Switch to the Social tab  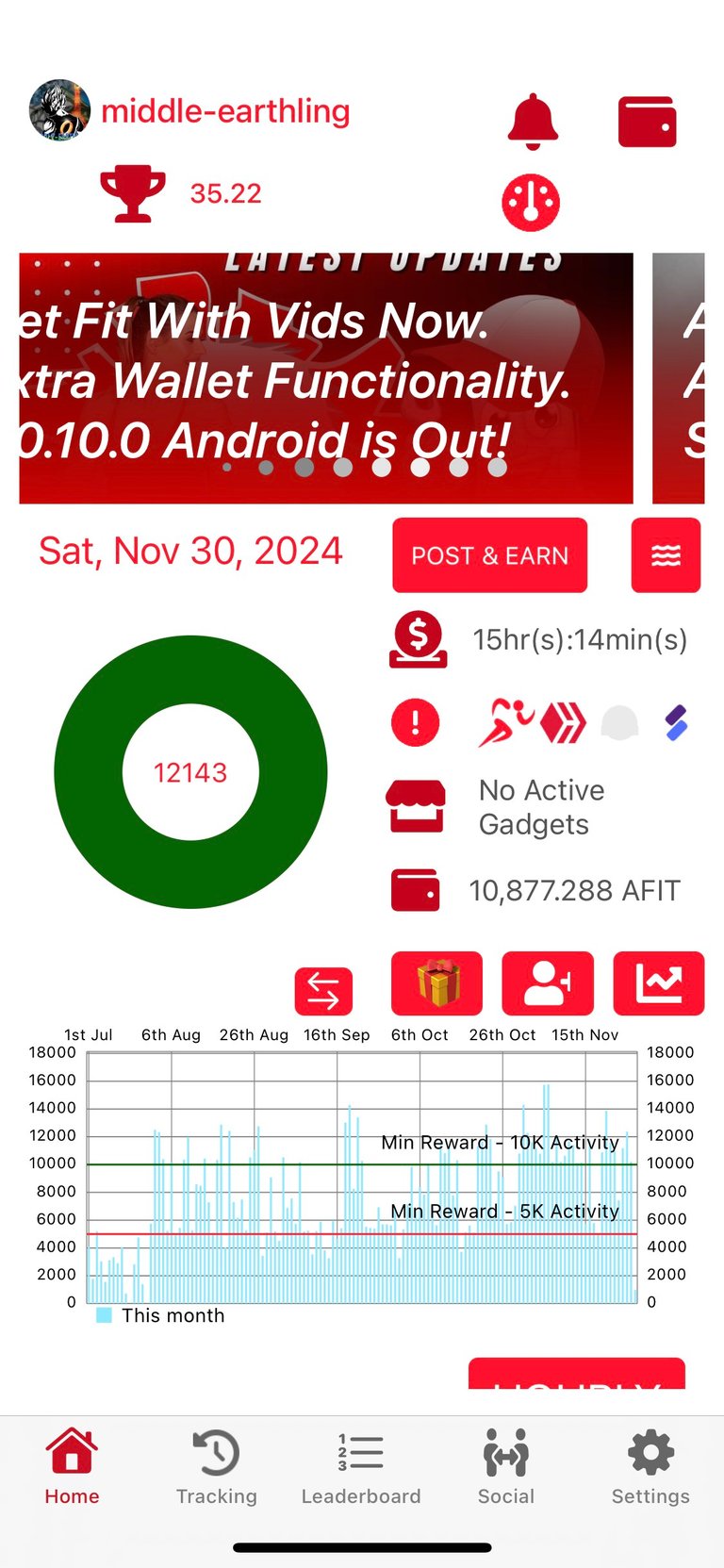[x=506, y=1467]
